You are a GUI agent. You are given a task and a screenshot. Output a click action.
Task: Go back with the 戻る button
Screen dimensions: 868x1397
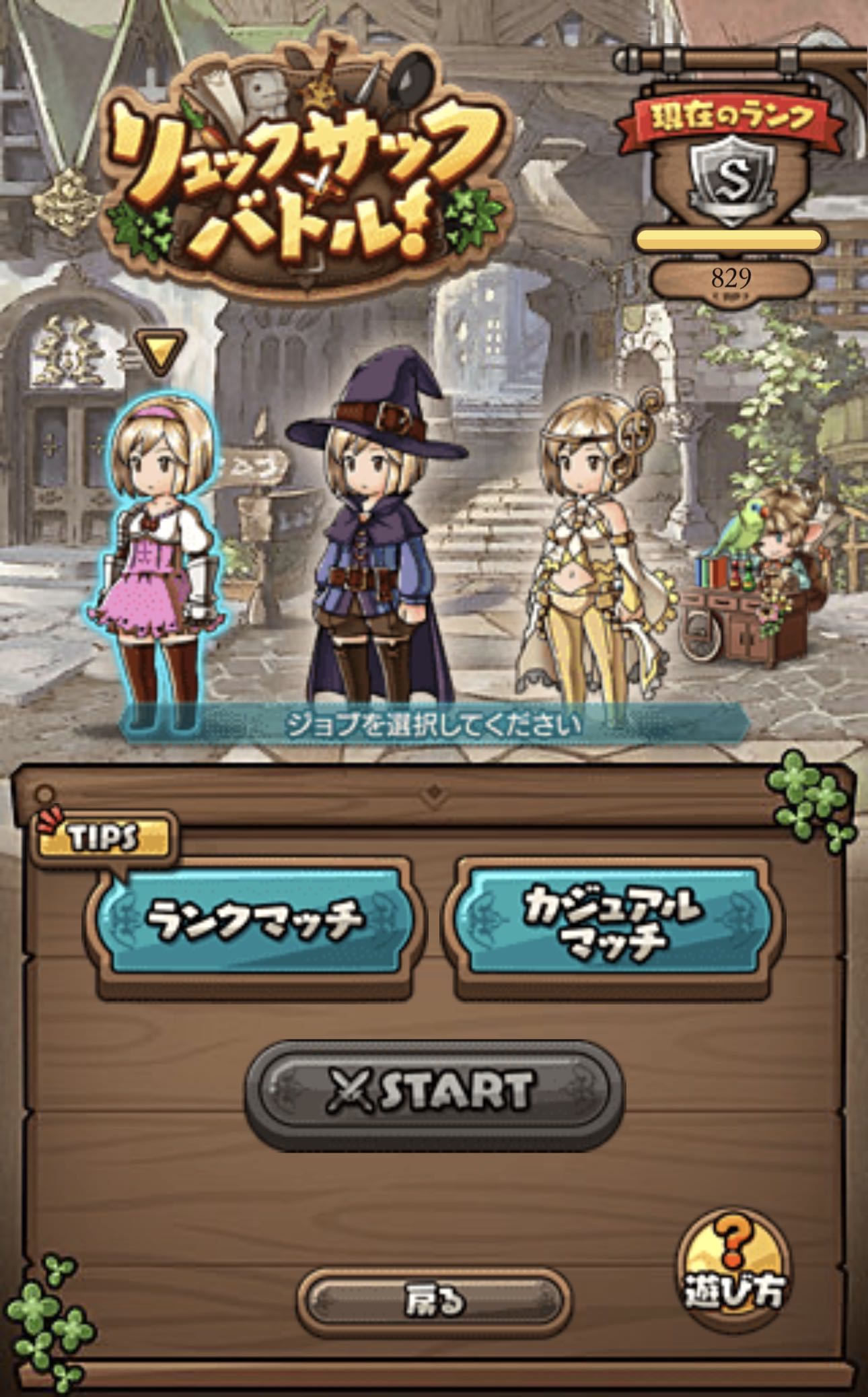pyautogui.click(x=434, y=1301)
